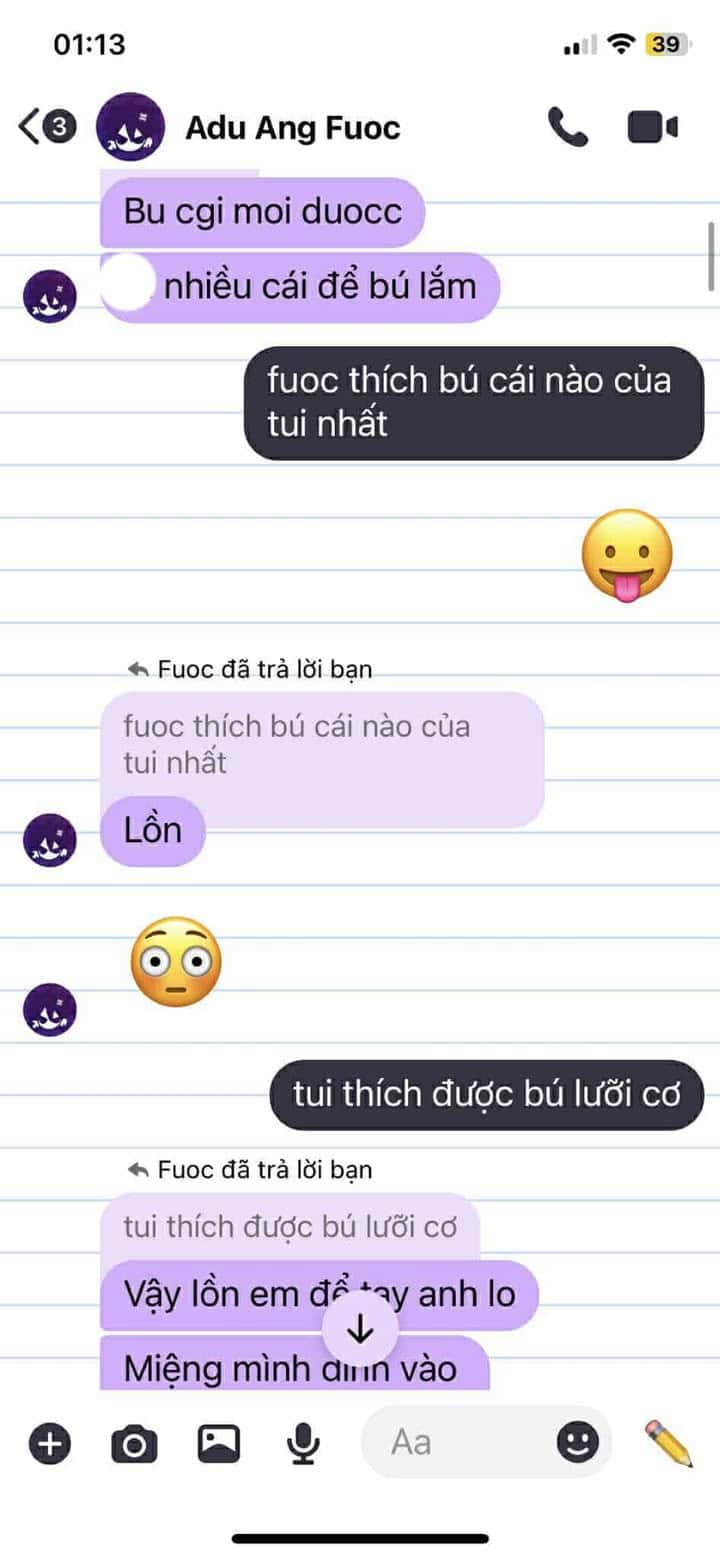The width and height of the screenshot is (720, 1559).
Task: Open the photo gallery picker
Action: (218, 1443)
